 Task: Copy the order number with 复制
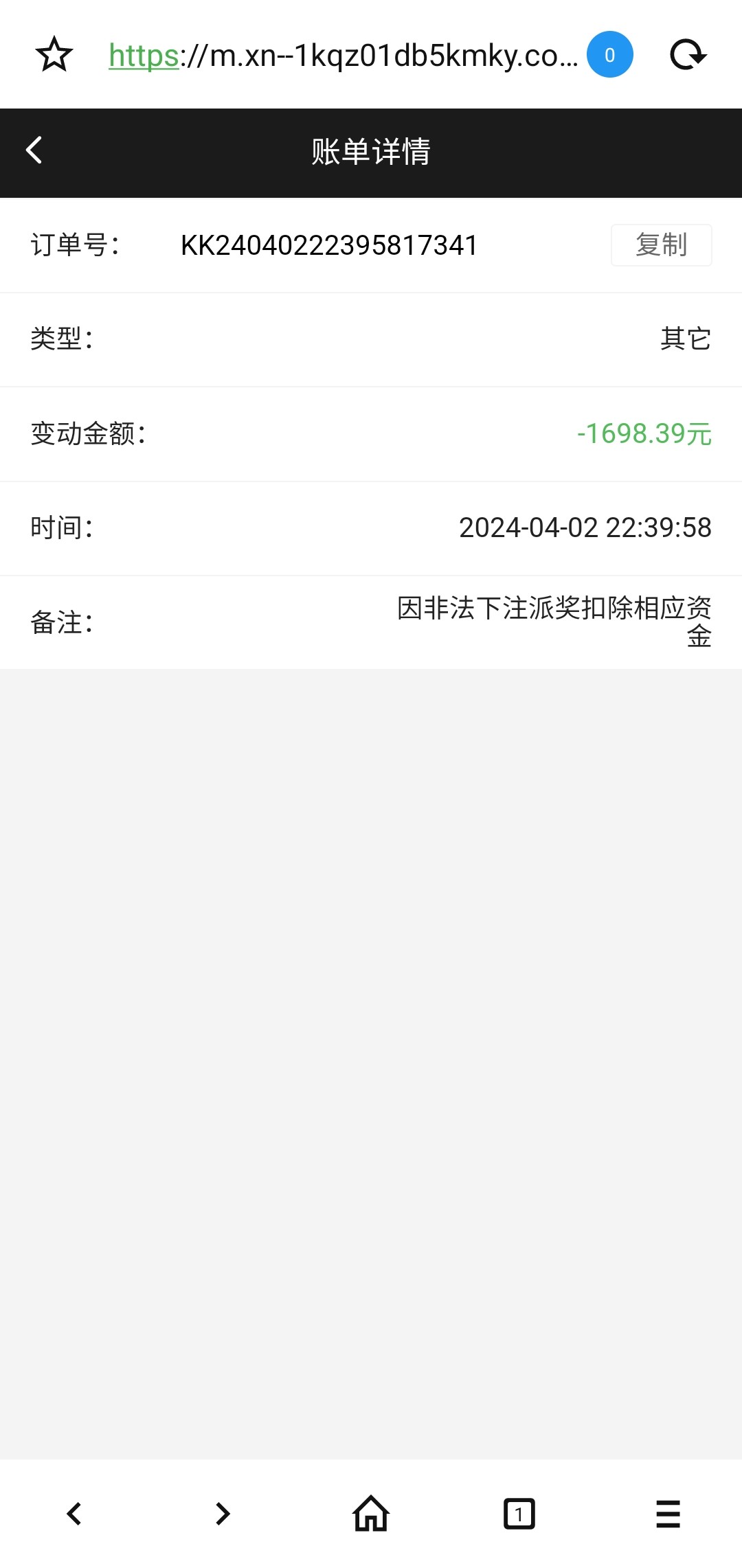coord(661,245)
